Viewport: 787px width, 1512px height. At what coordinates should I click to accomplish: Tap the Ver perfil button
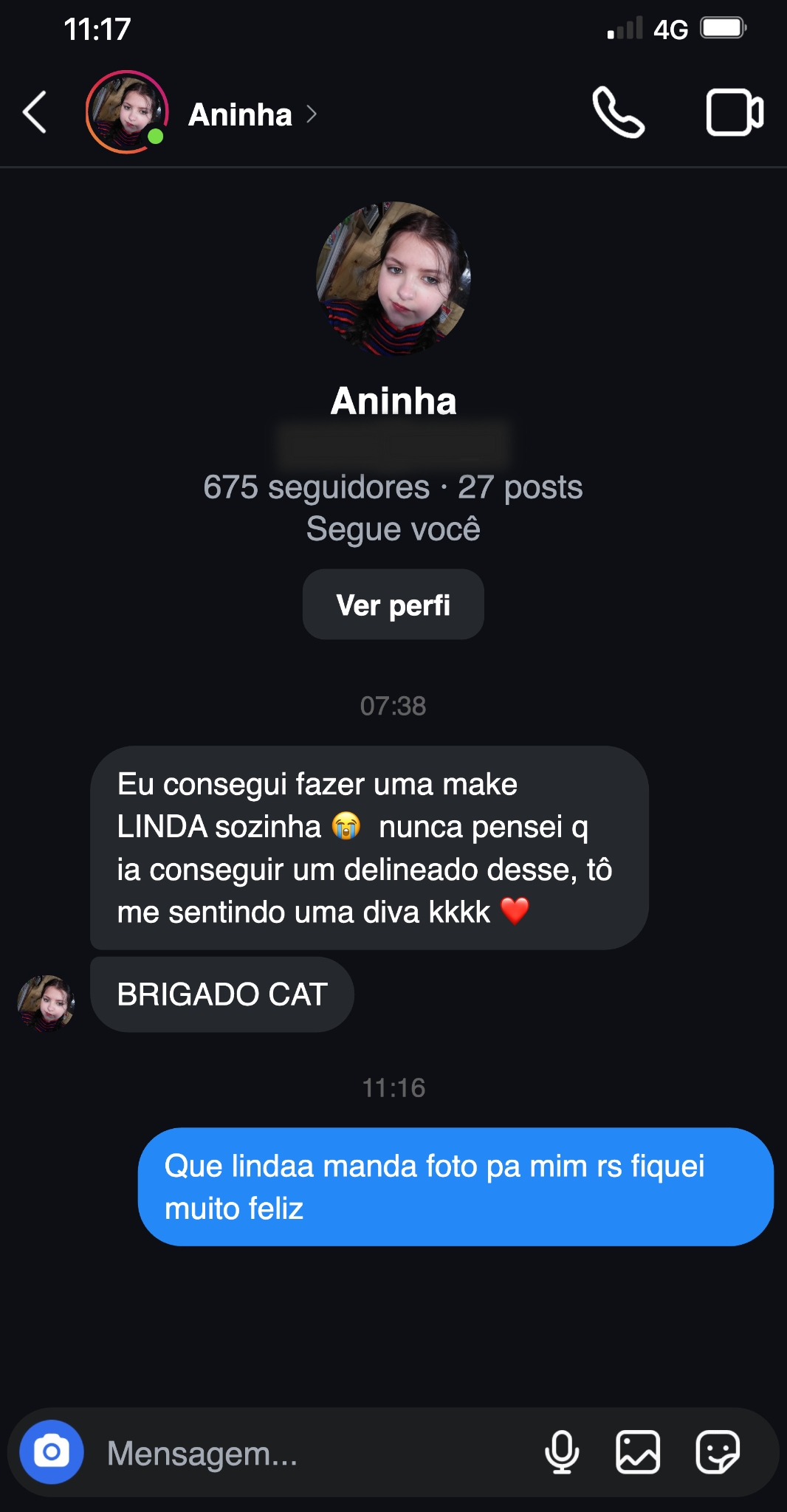point(393,605)
